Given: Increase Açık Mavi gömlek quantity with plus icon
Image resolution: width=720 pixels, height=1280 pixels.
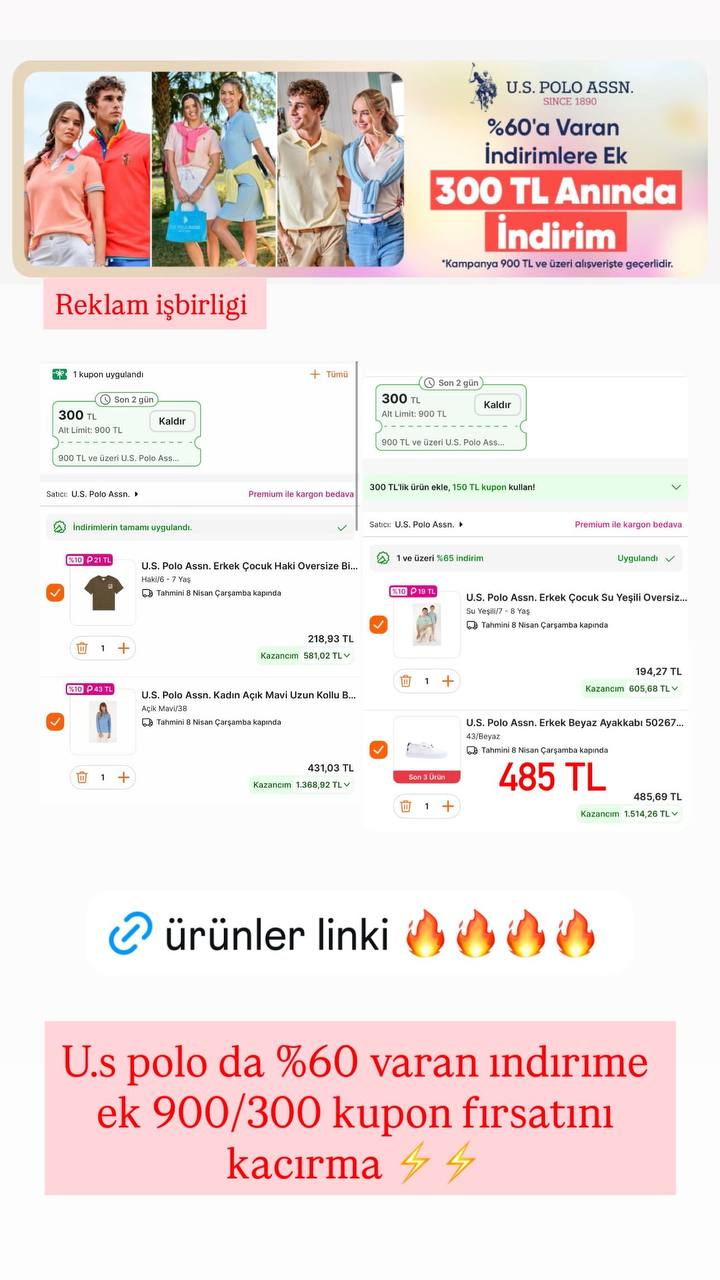Looking at the screenshot, I should click(x=124, y=777).
